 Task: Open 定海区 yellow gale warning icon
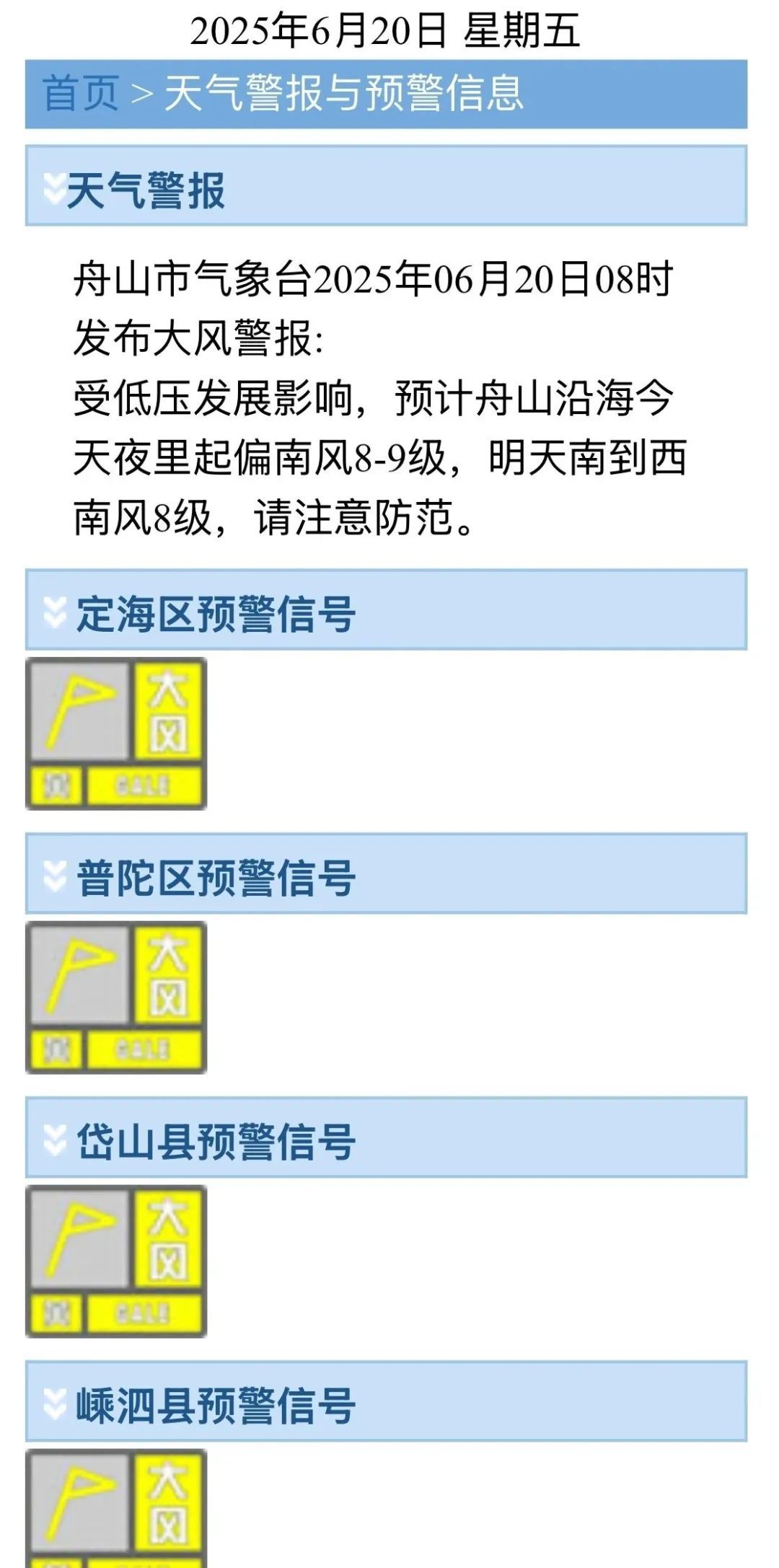tap(116, 734)
